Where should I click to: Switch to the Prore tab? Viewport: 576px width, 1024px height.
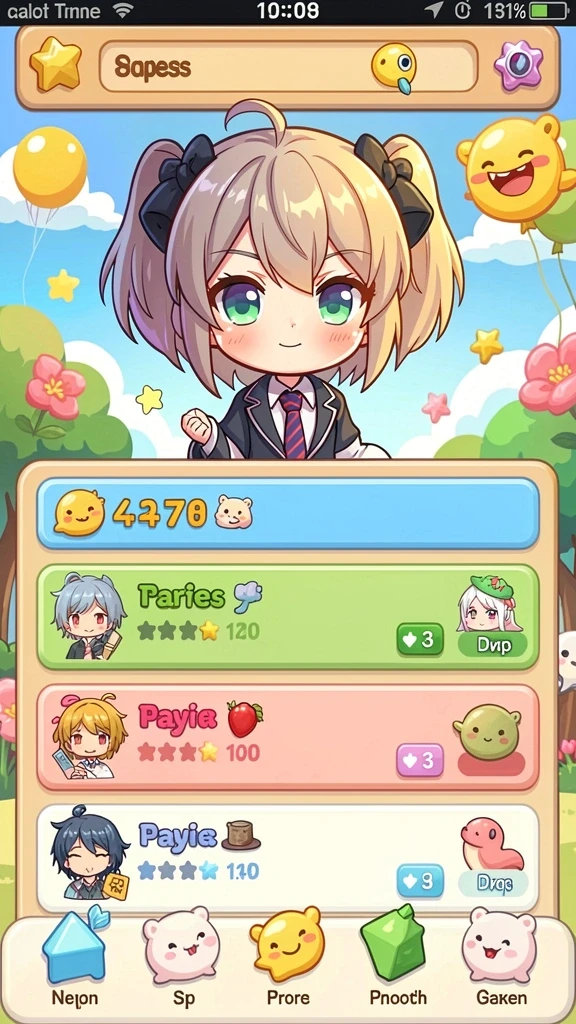[287, 959]
